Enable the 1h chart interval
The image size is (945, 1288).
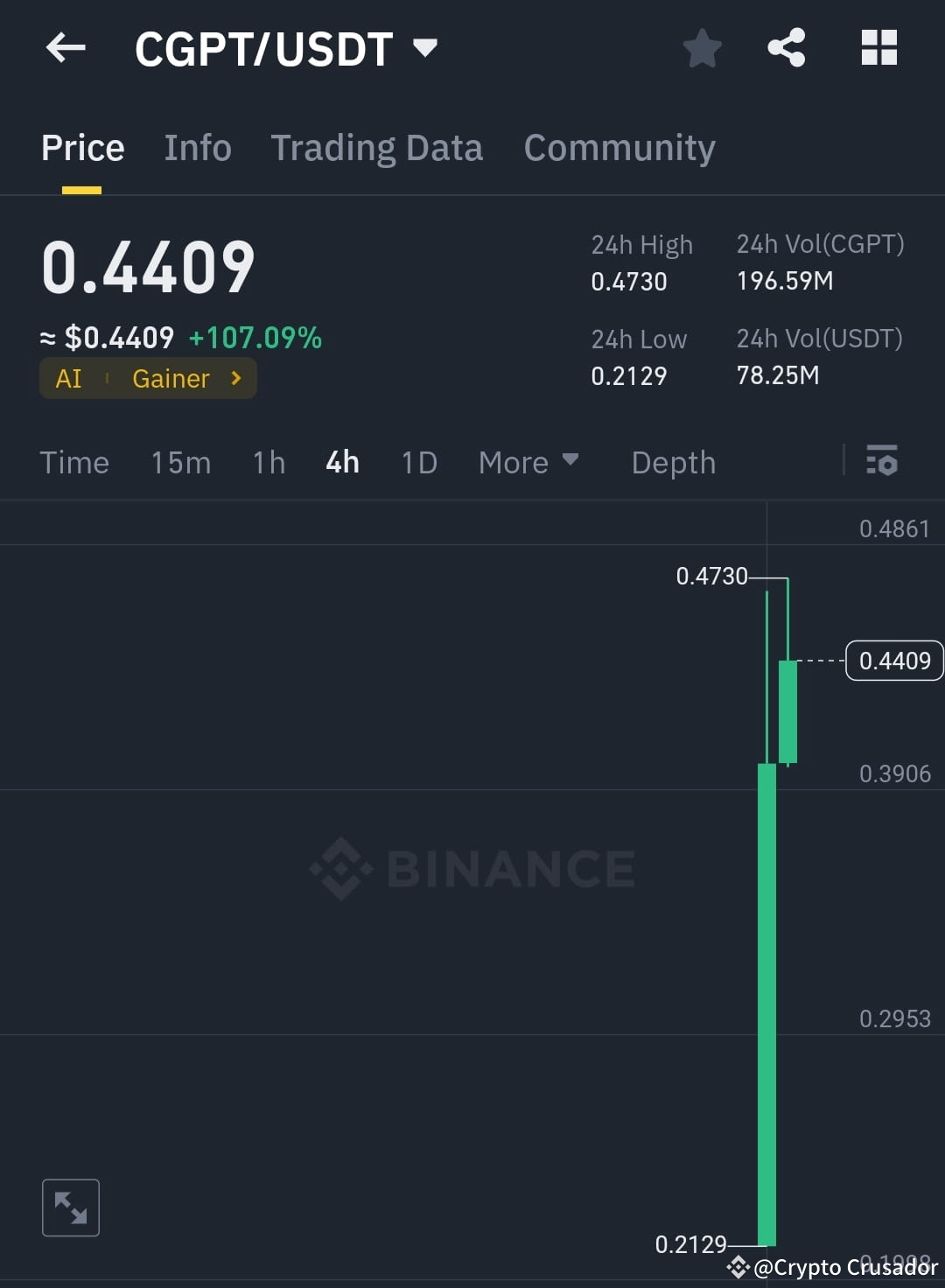[268, 462]
